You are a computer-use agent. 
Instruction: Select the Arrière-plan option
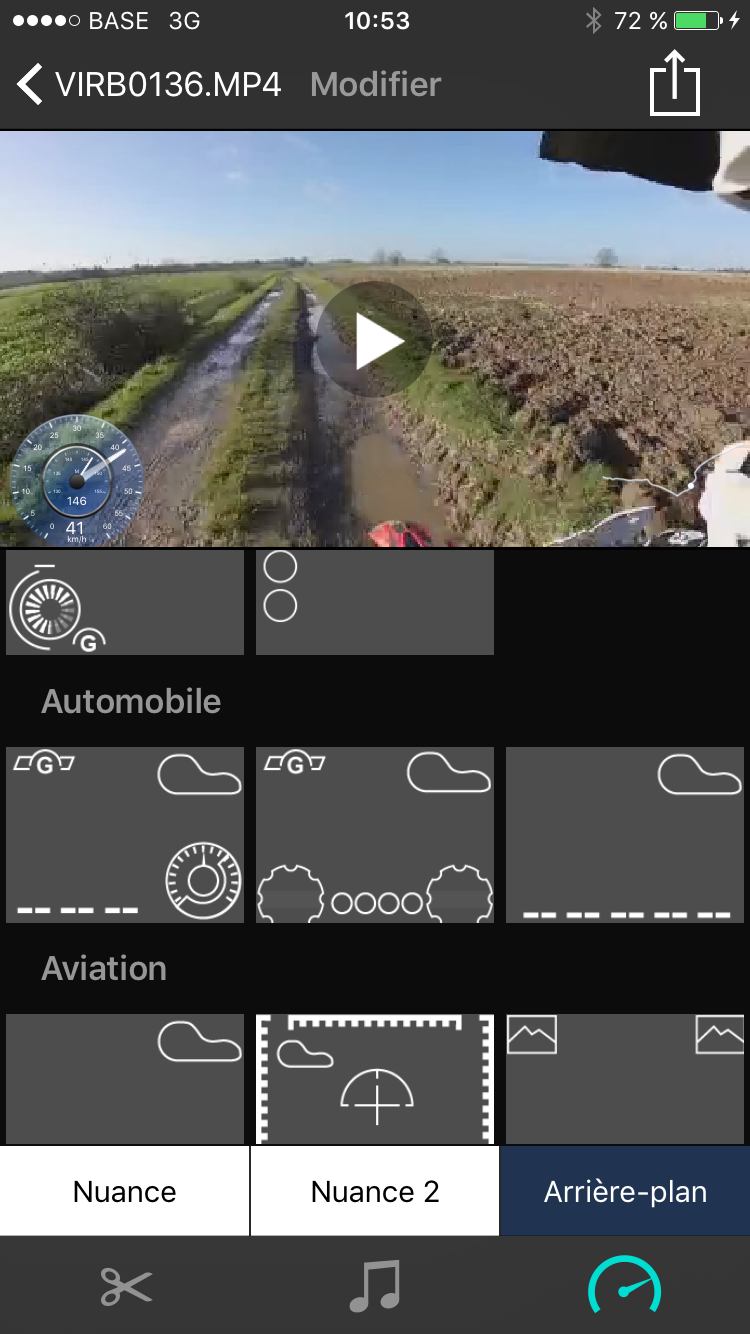(x=625, y=1191)
